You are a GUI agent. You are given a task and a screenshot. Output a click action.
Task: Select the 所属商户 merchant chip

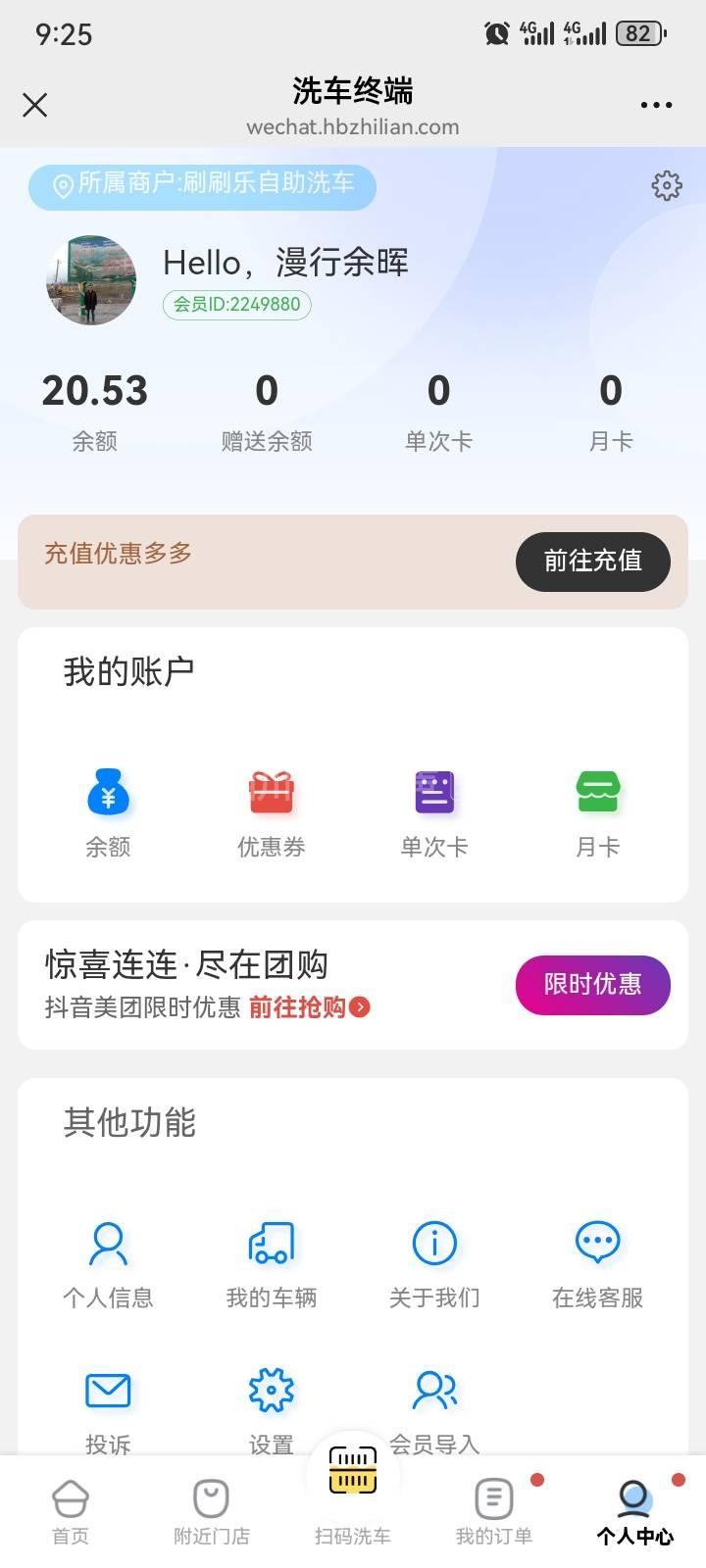[x=202, y=184]
